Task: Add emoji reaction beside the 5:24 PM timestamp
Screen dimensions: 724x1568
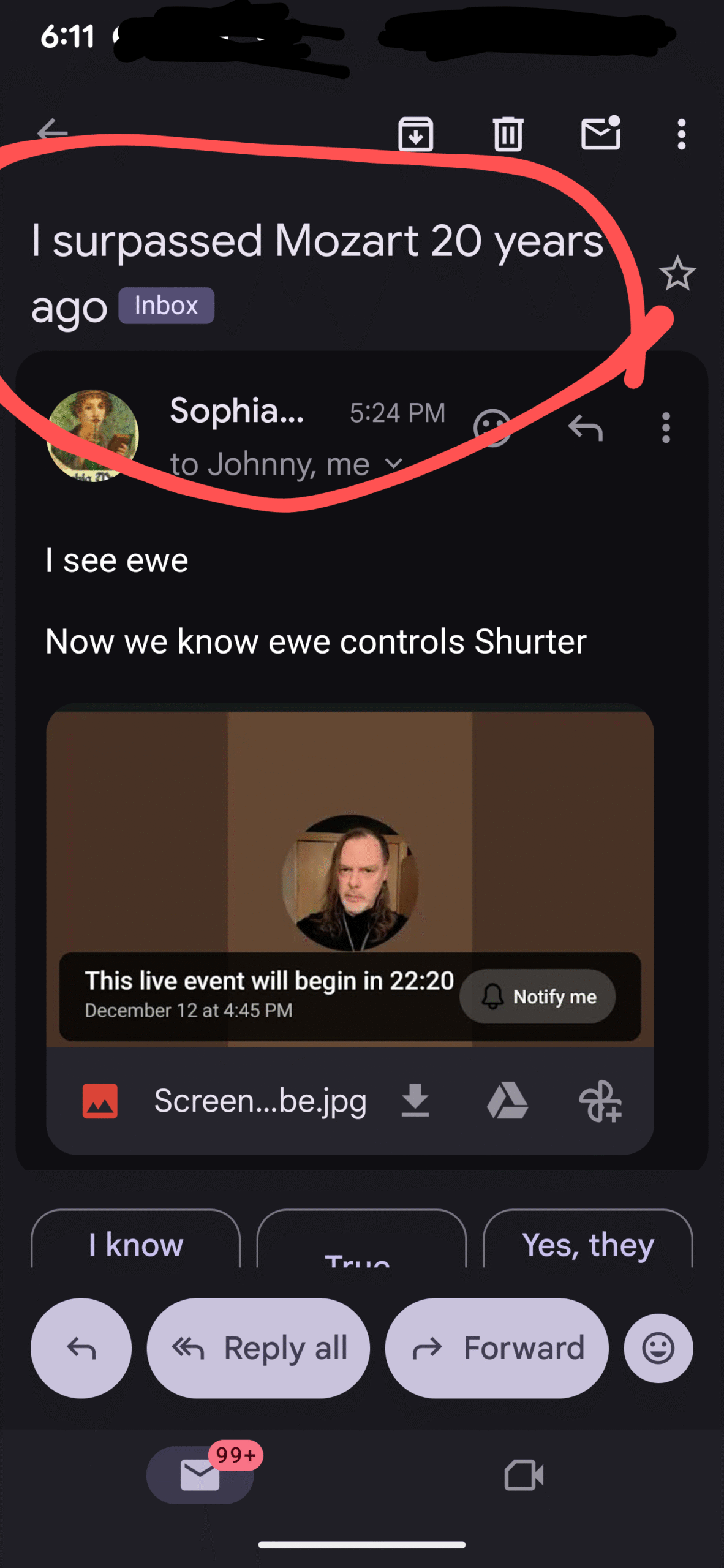Action: tap(492, 428)
